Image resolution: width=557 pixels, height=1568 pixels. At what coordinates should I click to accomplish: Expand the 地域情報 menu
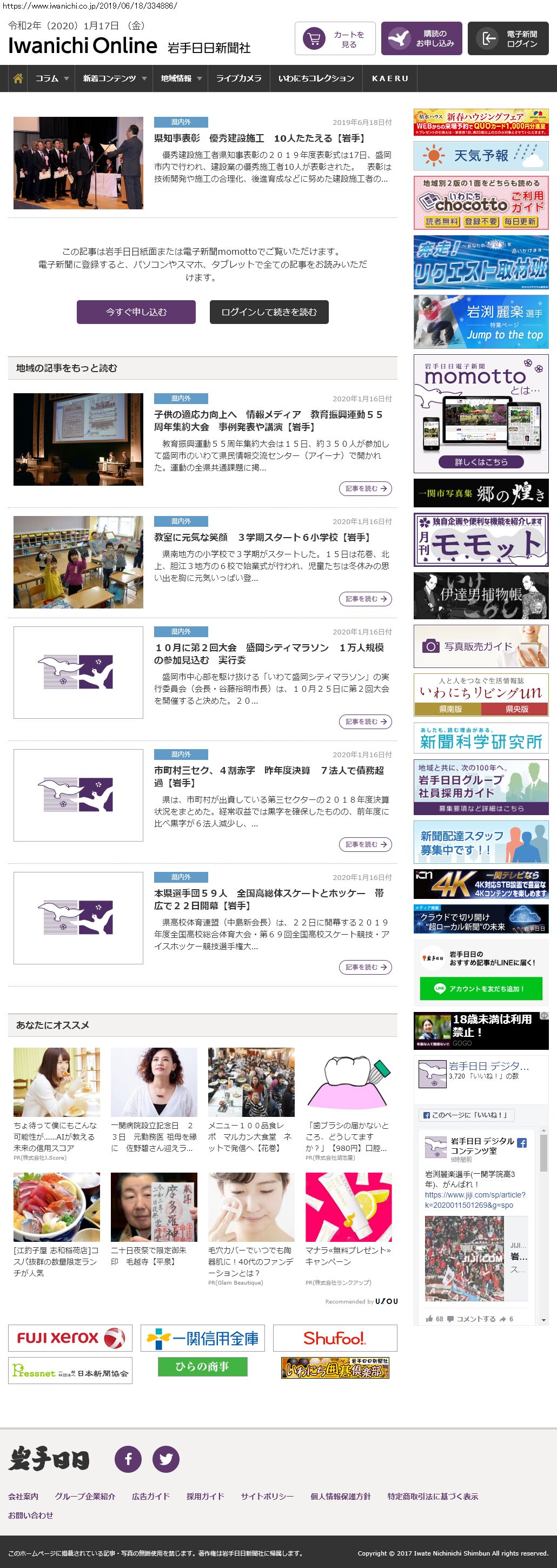[181, 78]
